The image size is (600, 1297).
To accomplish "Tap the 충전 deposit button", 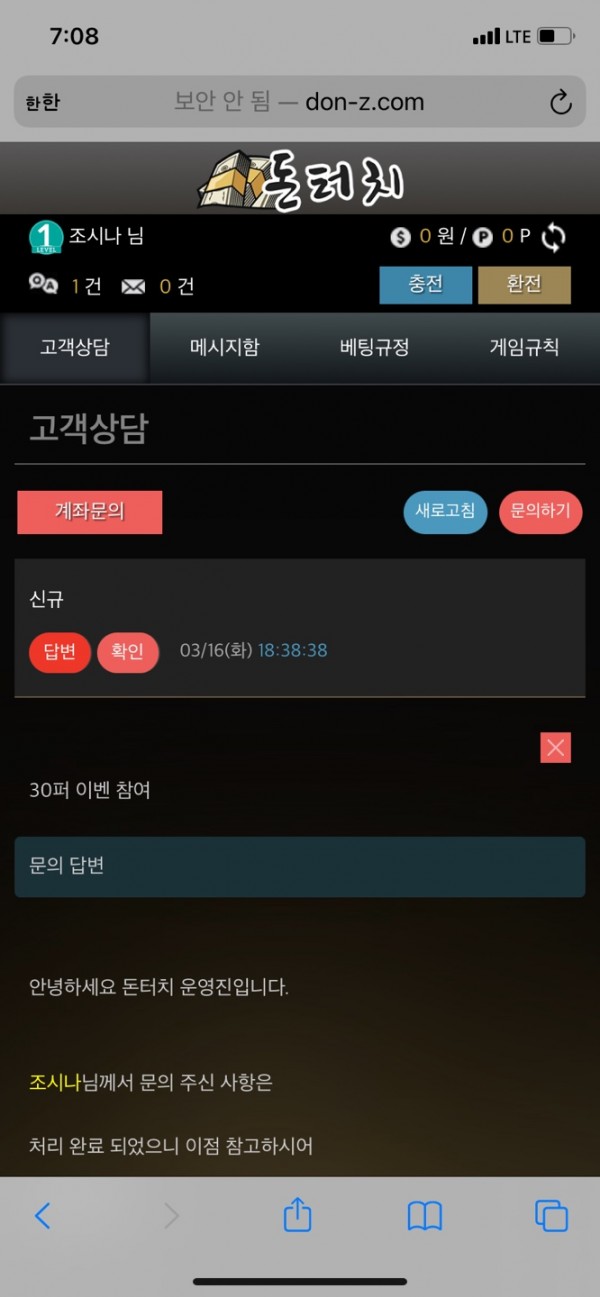I will (x=425, y=285).
